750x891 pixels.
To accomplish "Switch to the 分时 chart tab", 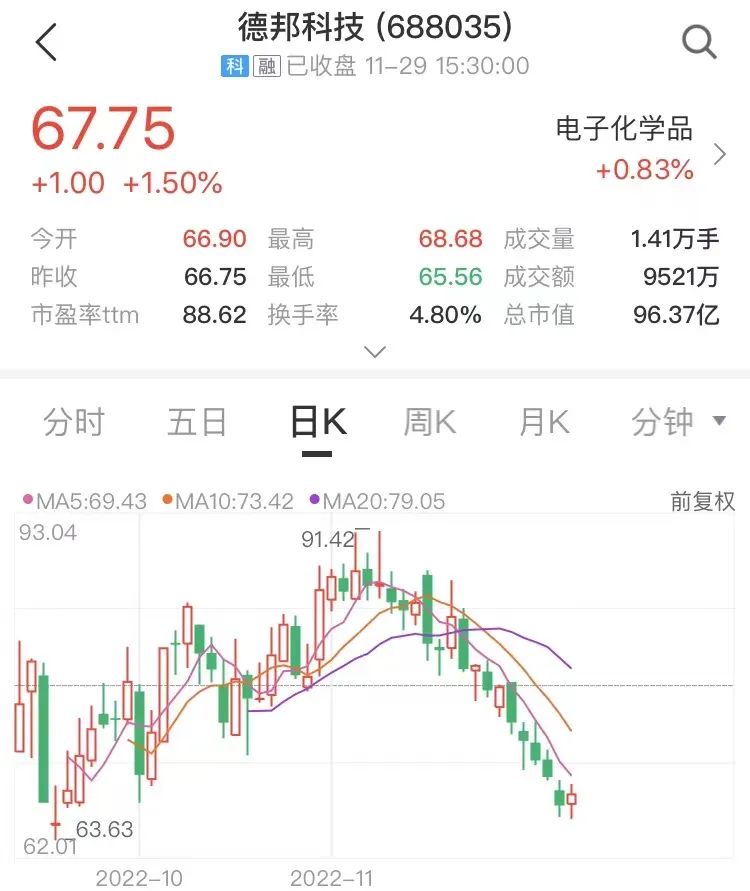I will (74, 422).
